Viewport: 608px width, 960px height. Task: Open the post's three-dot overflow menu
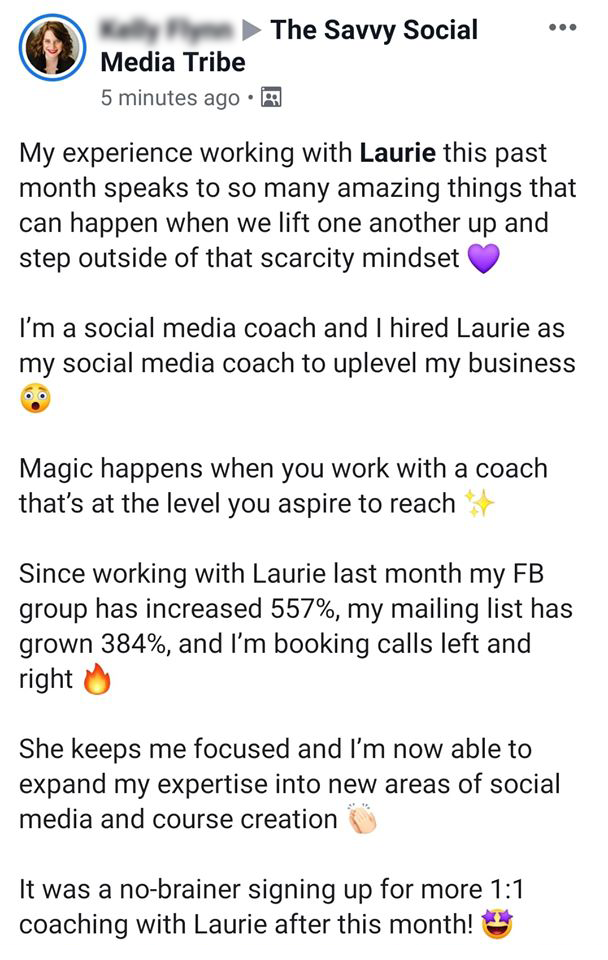pyautogui.click(x=563, y=27)
